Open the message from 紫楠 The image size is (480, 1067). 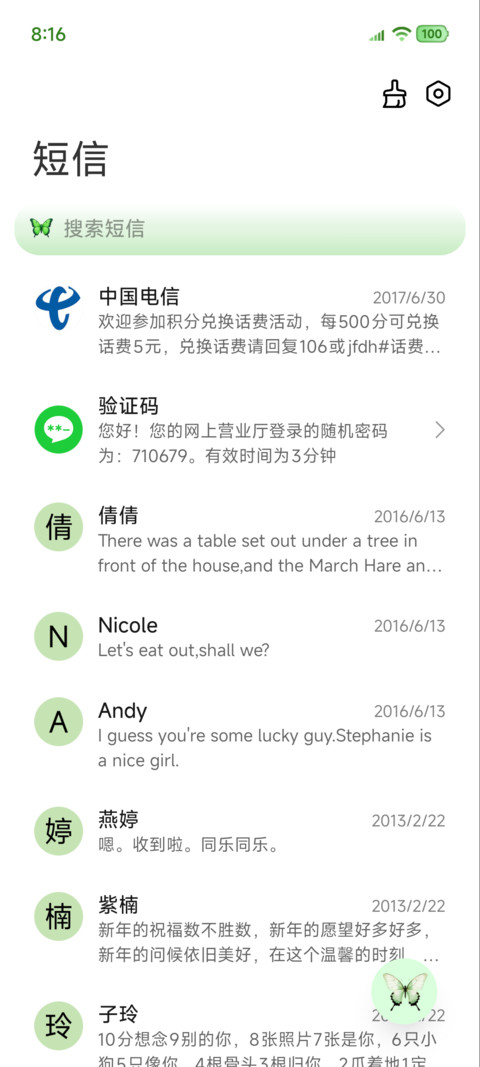click(240, 929)
